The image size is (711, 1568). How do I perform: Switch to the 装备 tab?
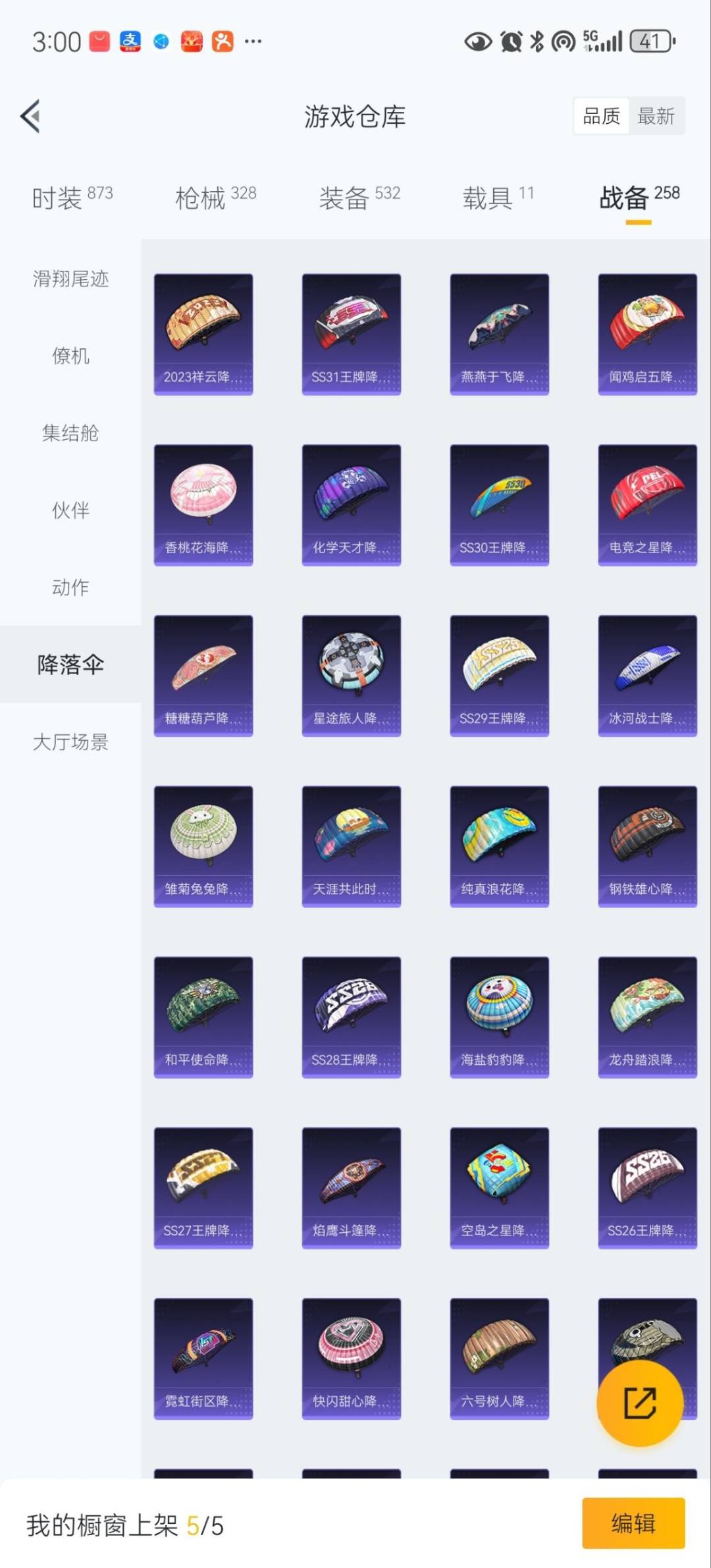click(x=359, y=197)
